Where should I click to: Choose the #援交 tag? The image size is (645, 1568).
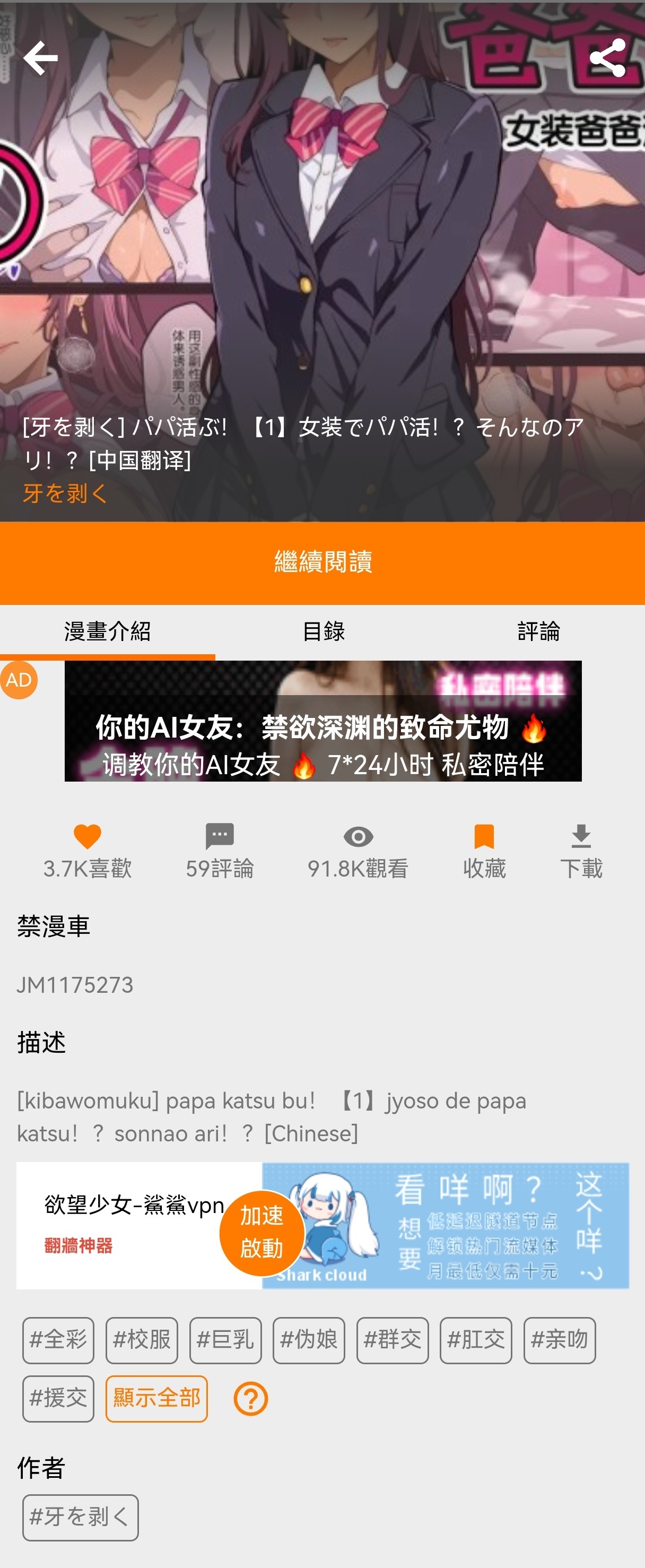click(x=58, y=1398)
